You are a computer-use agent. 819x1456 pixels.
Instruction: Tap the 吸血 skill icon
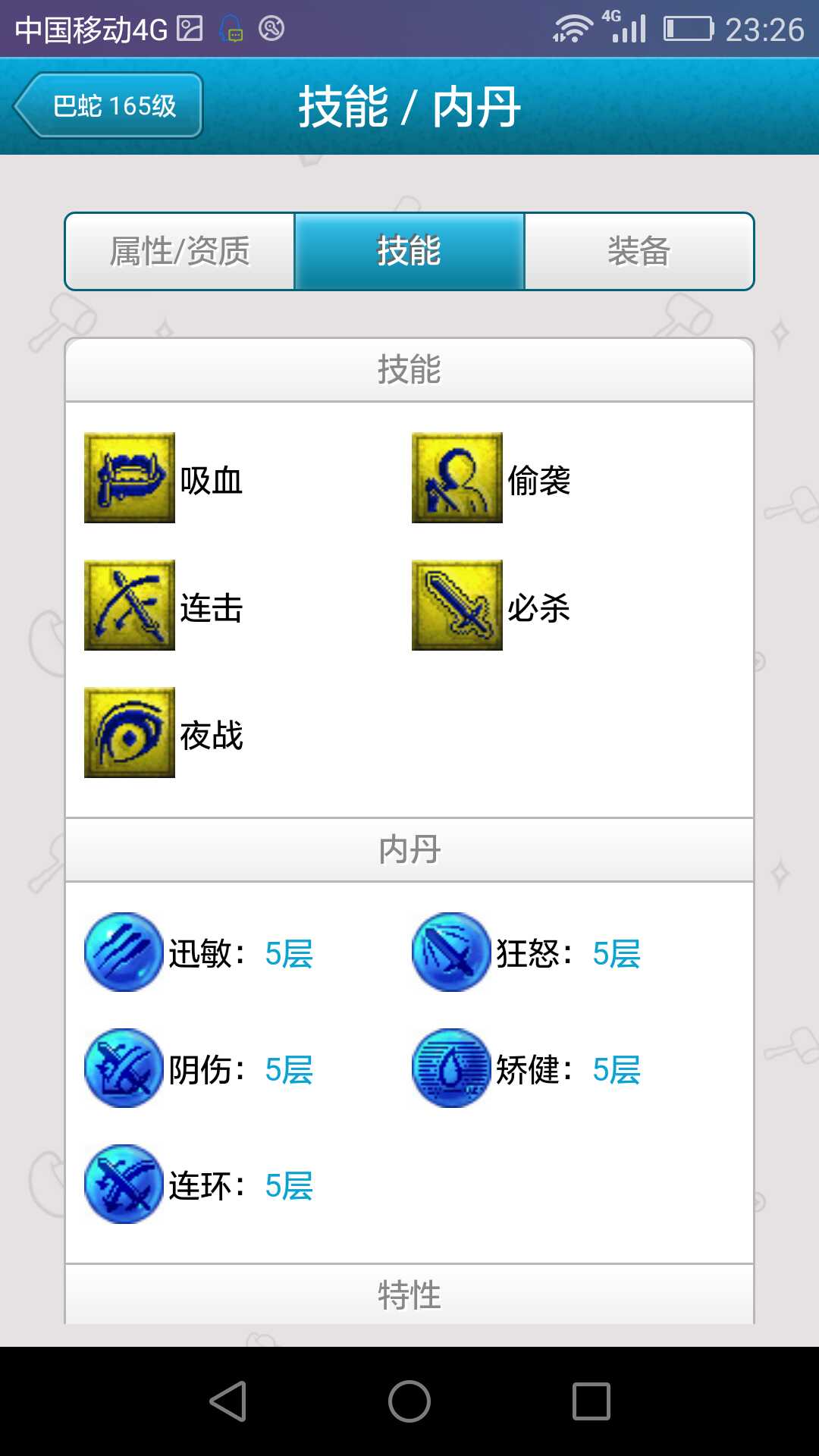coord(130,478)
